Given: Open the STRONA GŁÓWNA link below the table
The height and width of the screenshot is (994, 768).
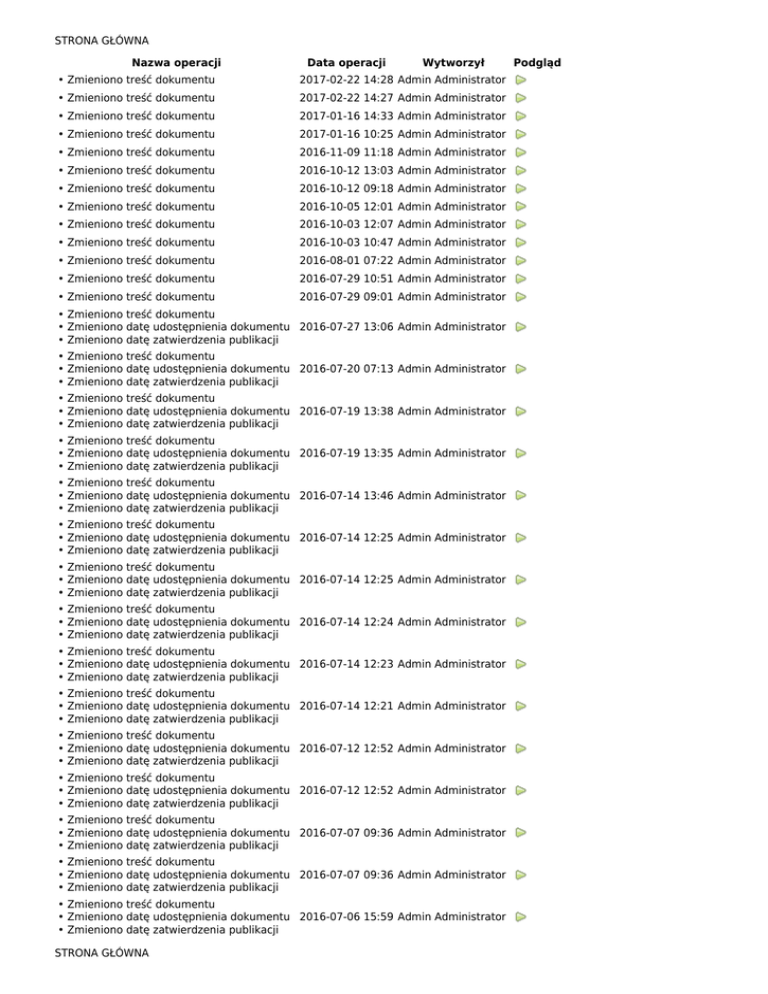Looking at the screenshot, I should (x=101, y=953).
